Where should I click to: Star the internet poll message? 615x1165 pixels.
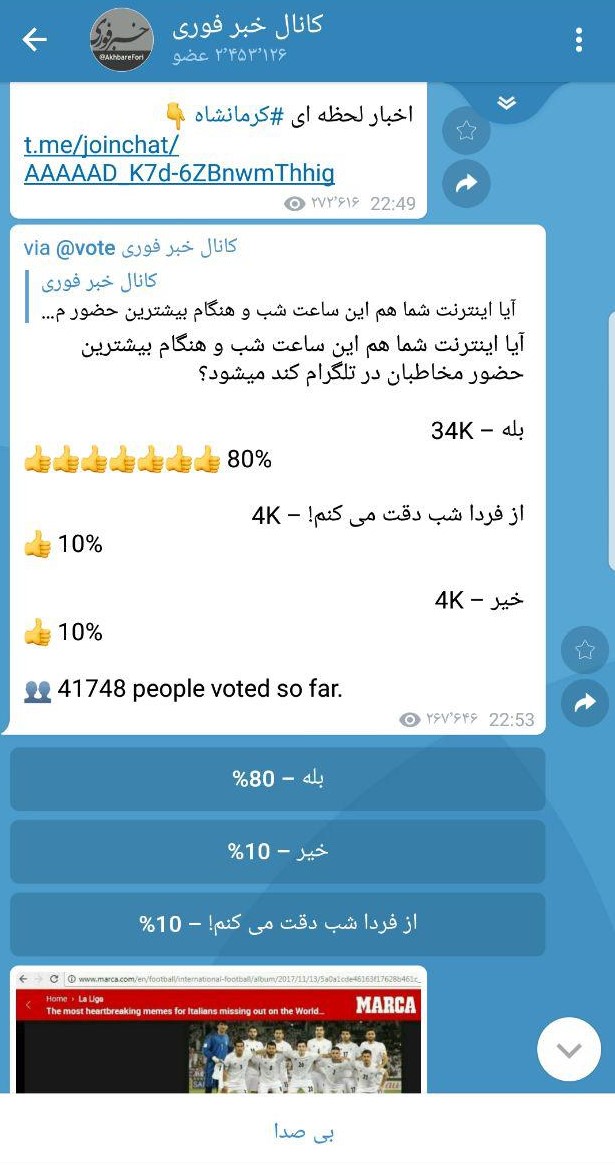coord(585,651)
